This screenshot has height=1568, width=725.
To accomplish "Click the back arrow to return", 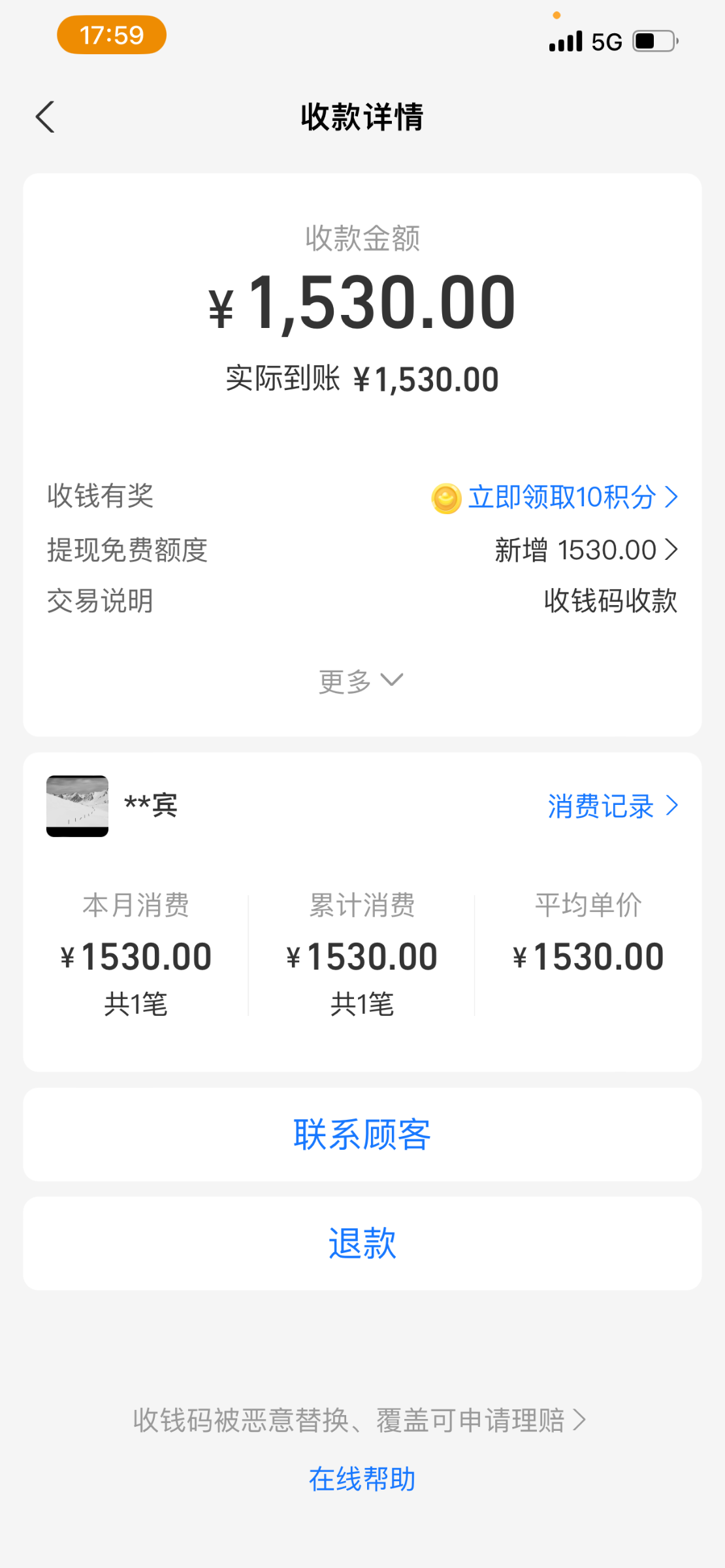I will pyautogui.click(x=44, y=117).
